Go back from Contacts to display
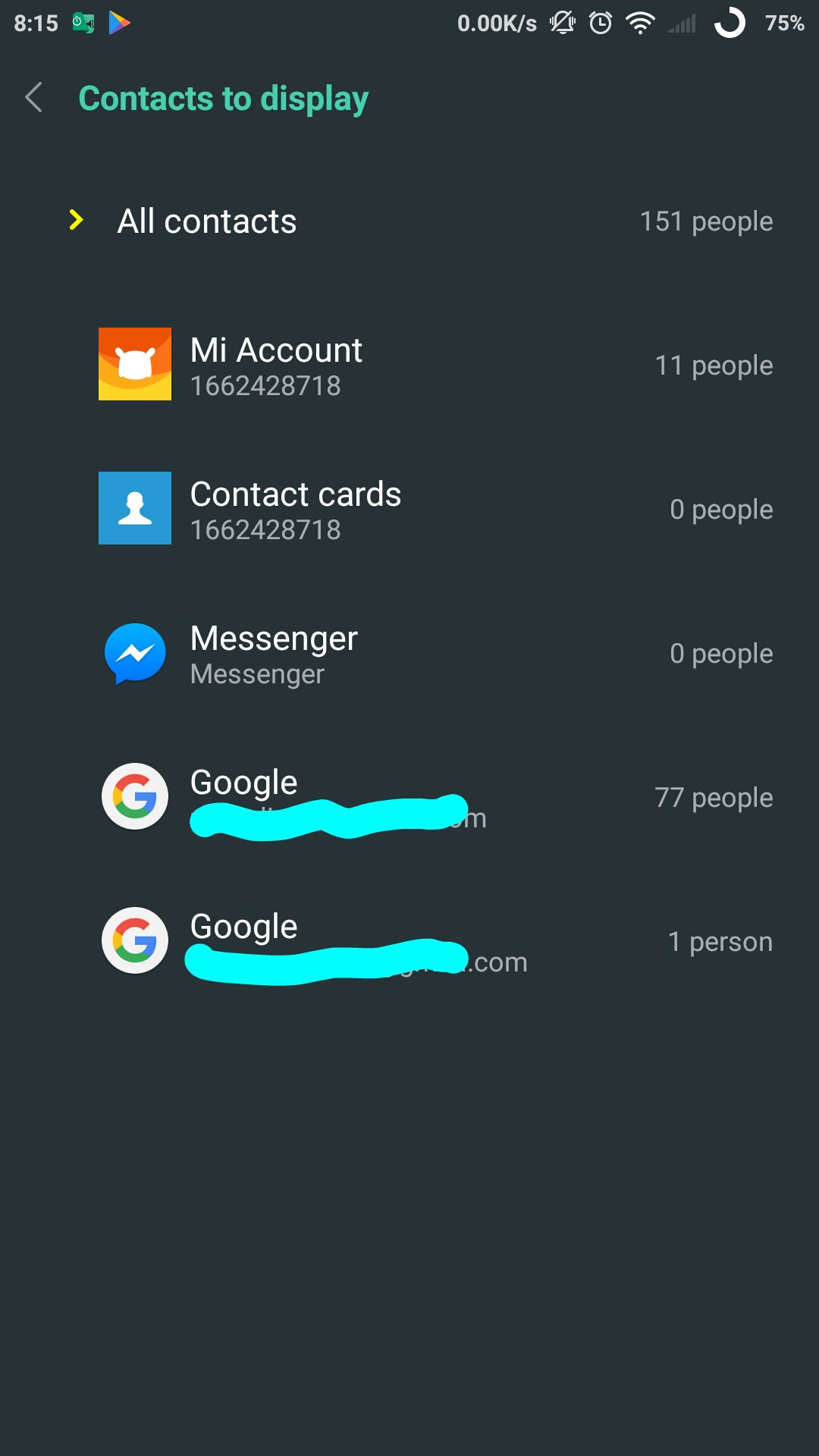The width and height of the screenshot is (819, 1456). 34,98
